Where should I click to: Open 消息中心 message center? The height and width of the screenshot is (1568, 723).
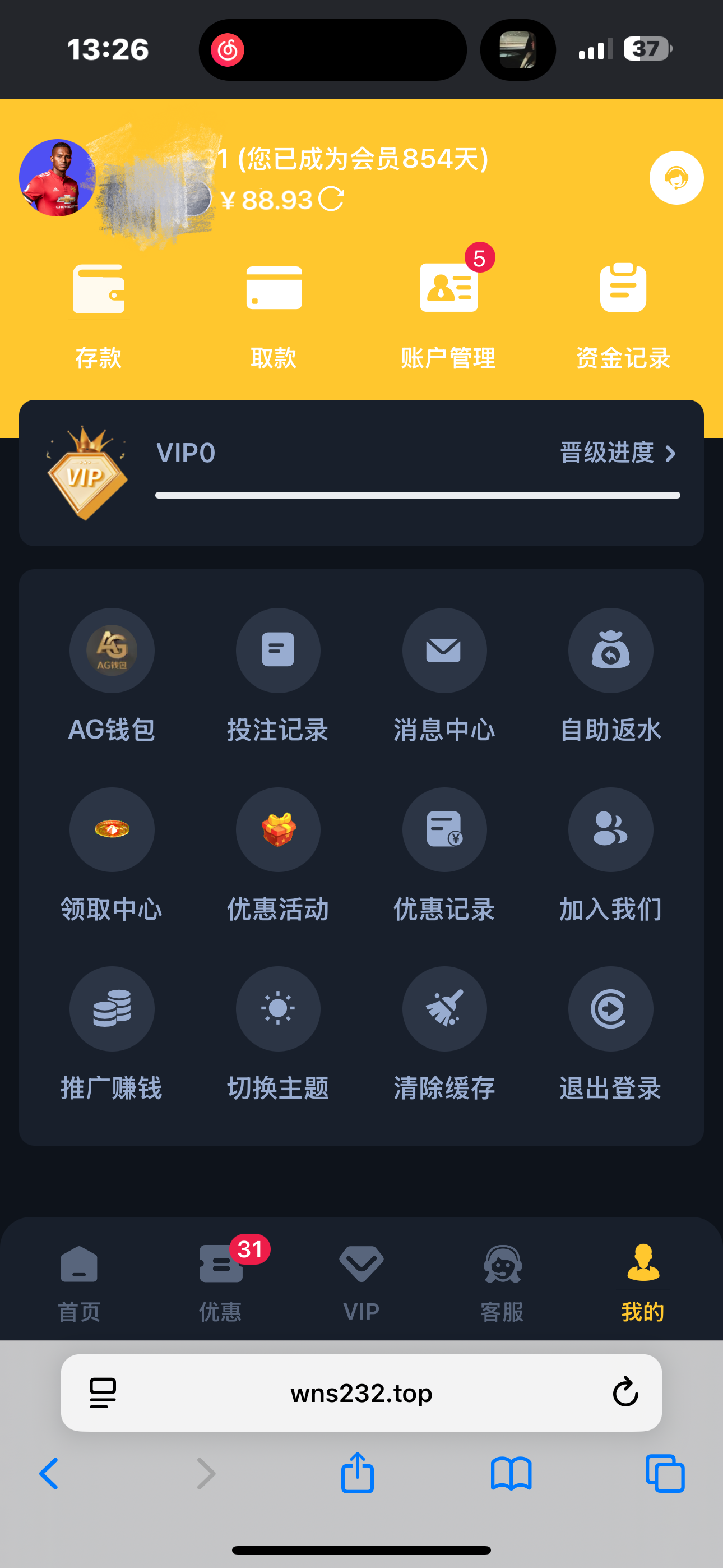[444, 675]
